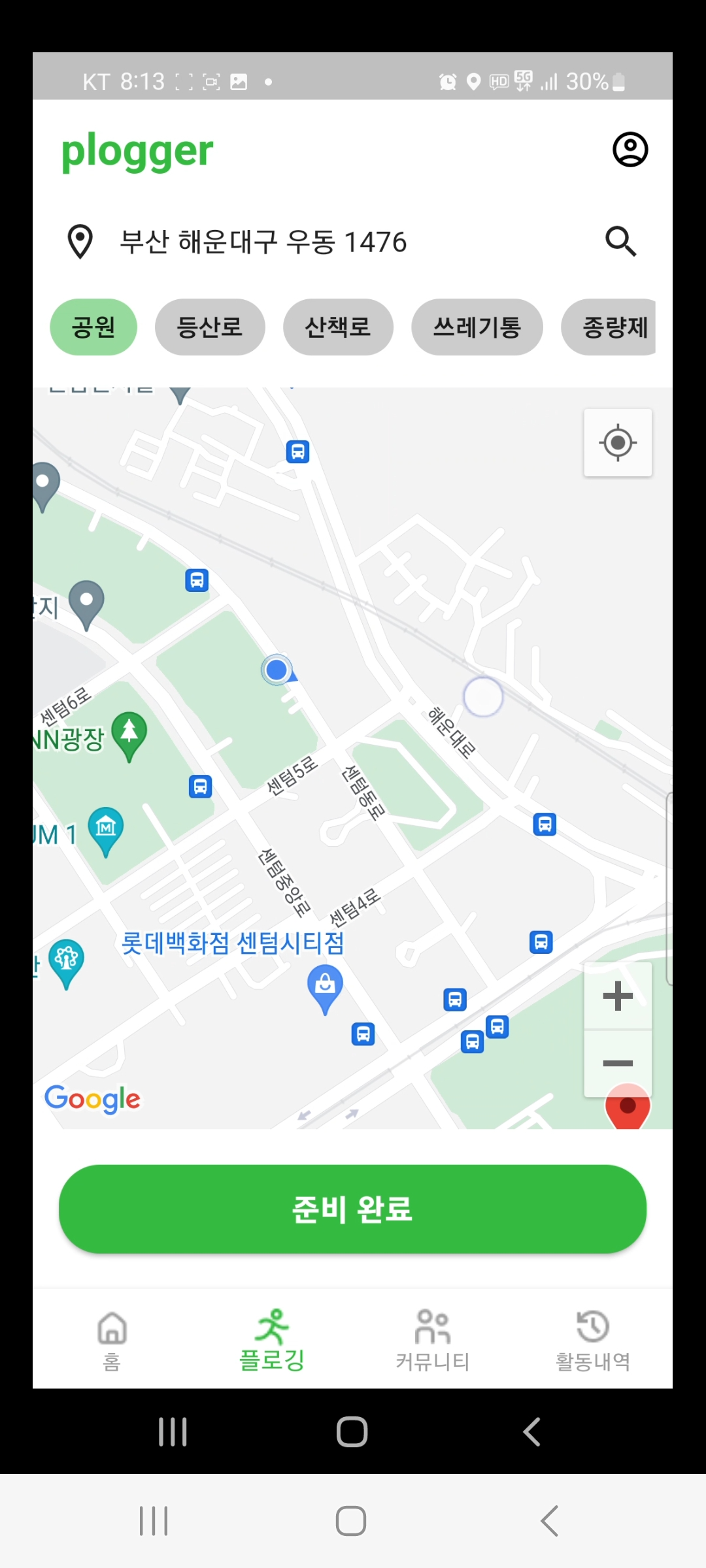This screenshot has height=1568, width=706.
Task: Select the 커뮤니티 people icon in bottom bar
Action: pyautogui.click(x=431, y=1330)
